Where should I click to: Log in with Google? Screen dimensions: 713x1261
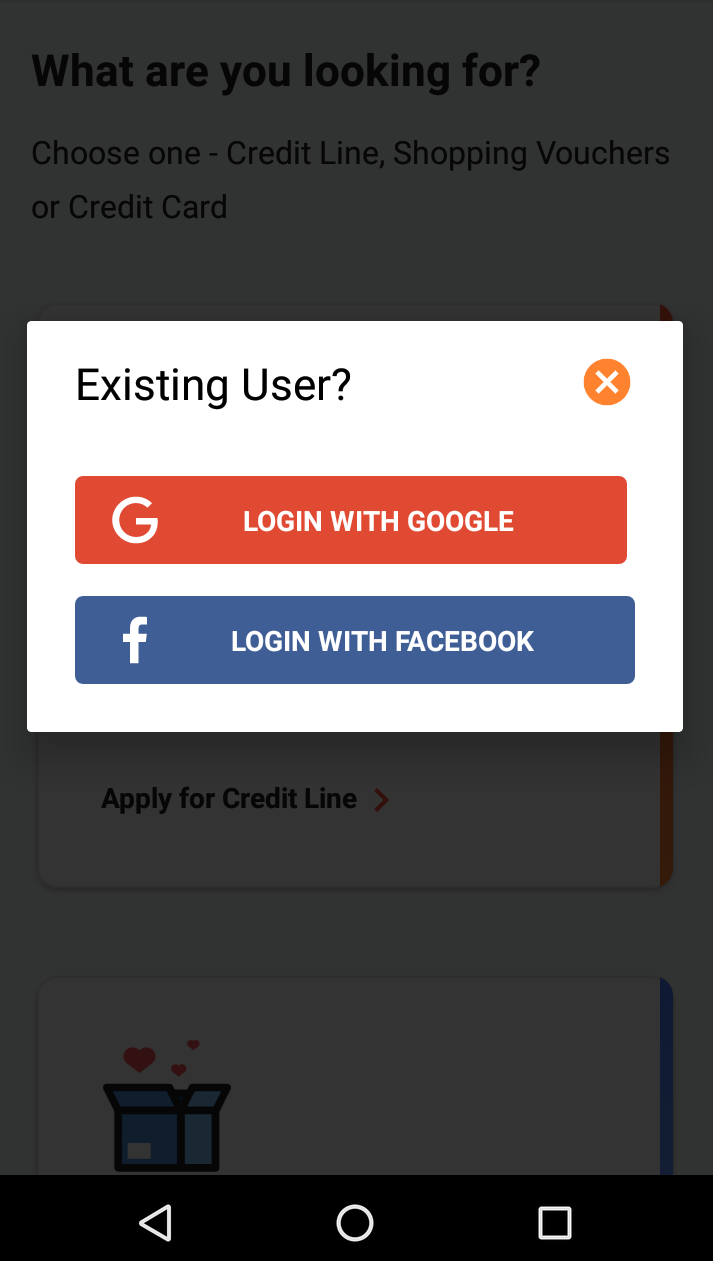coord(351,520)
